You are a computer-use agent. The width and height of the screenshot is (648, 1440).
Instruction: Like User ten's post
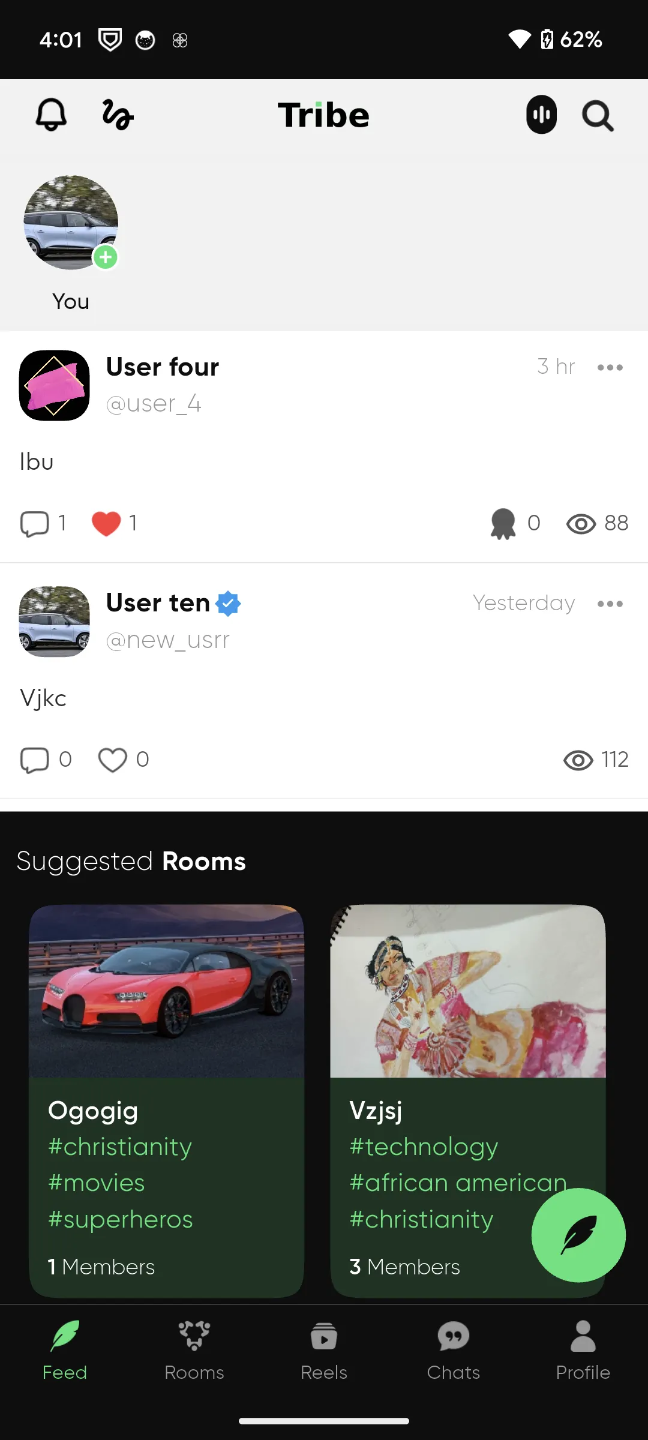[x=112, y=760]
